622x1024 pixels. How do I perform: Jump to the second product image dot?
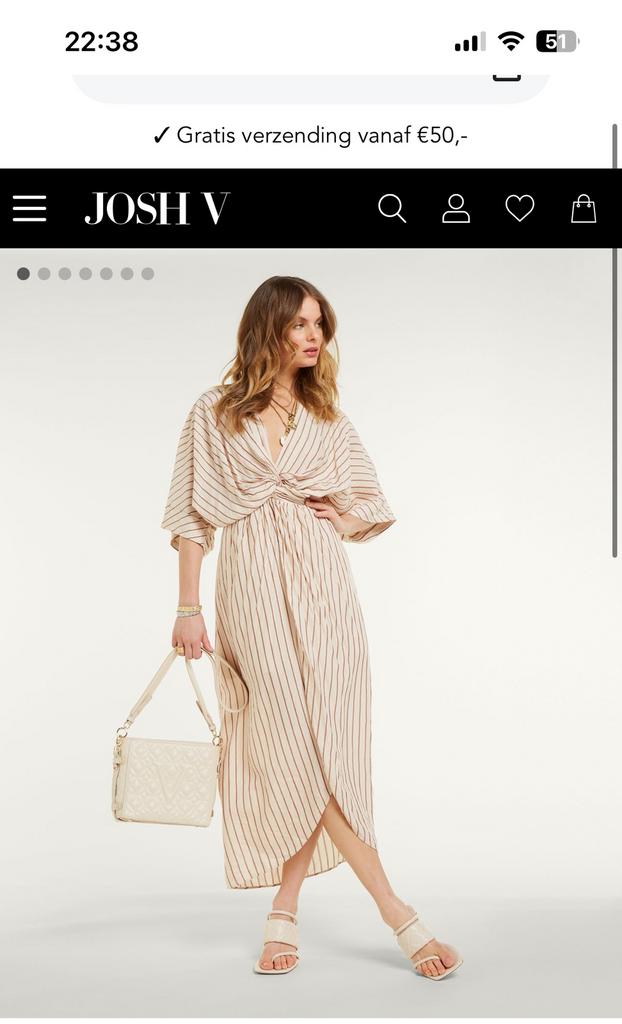coord(44,274)
